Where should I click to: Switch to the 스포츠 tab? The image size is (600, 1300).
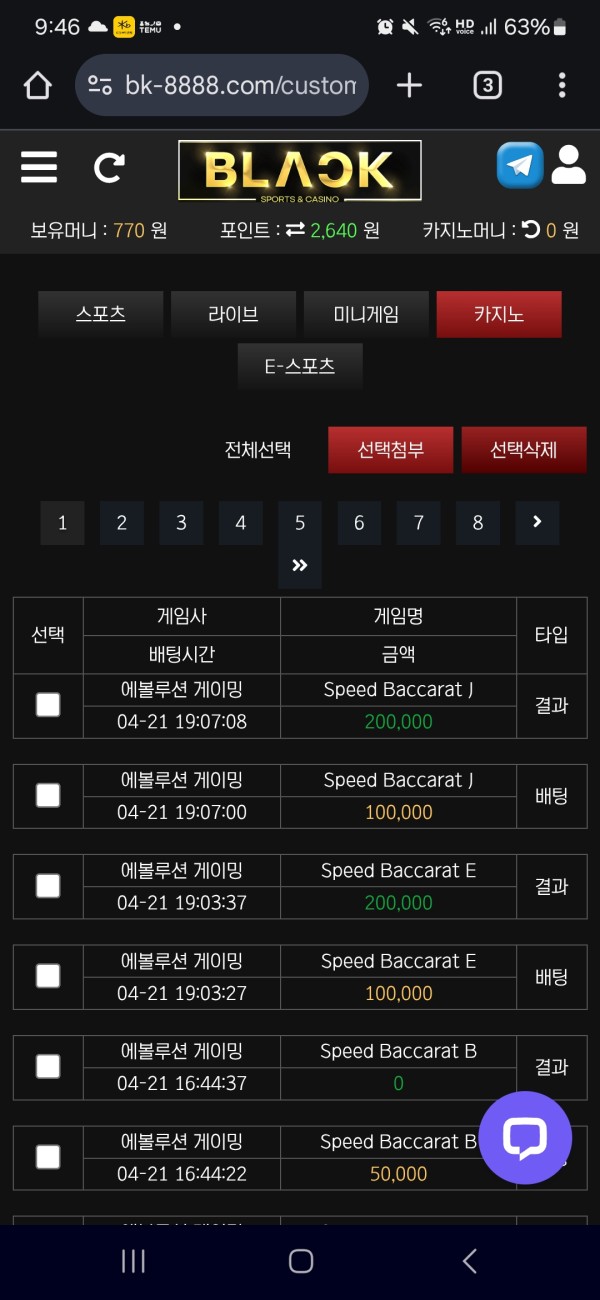(x=100, y=314)
